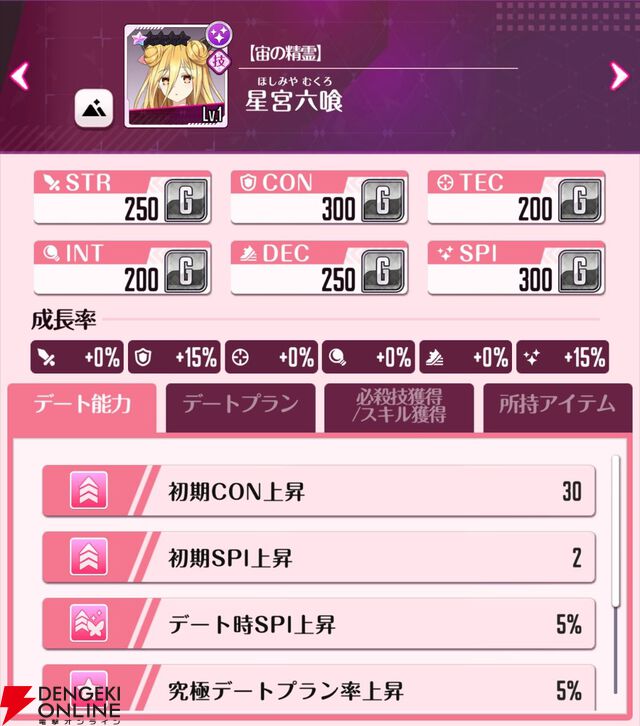Open the 所持アイテム tab
The height and width of the screenshot is (726, 640).
coord(557,405)
